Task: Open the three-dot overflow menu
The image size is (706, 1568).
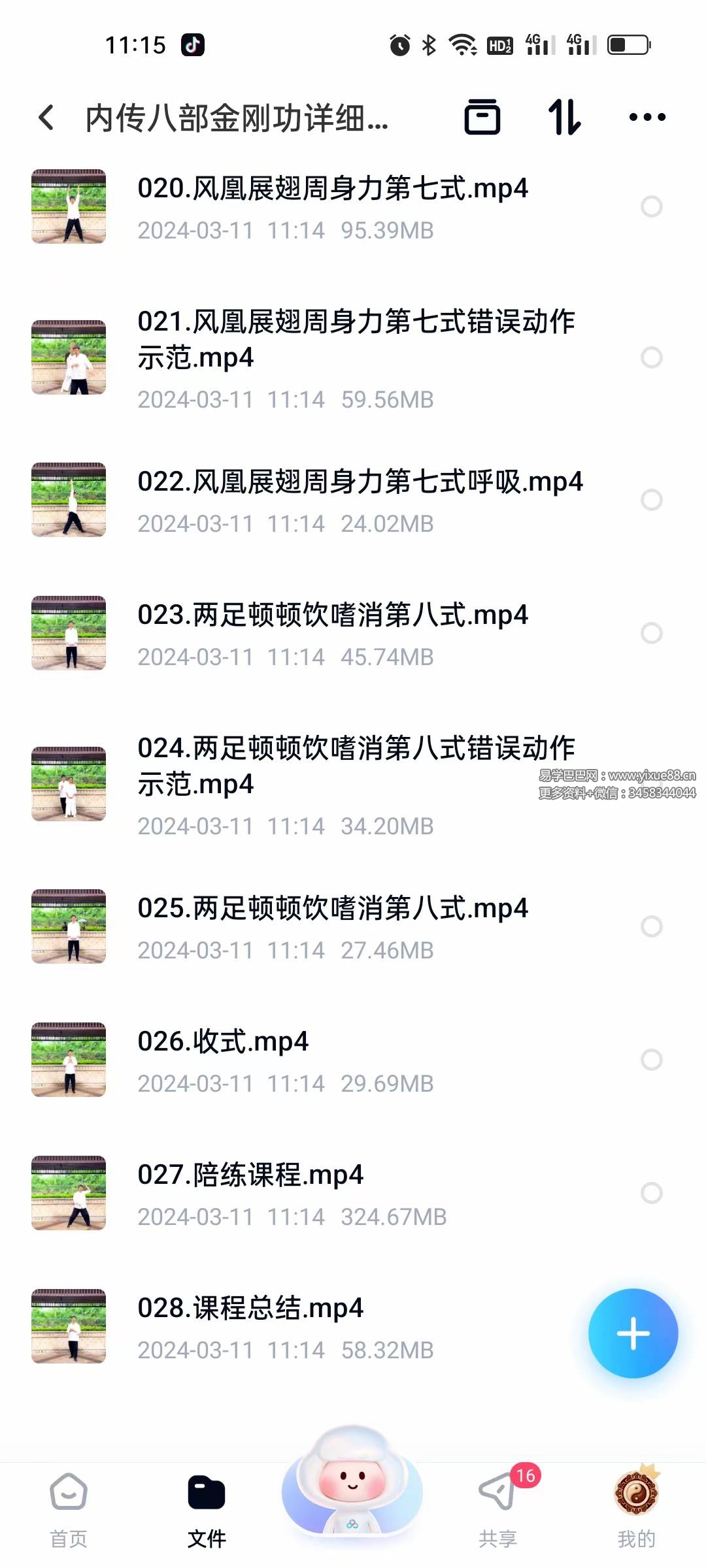Action: tap(647, 118)
